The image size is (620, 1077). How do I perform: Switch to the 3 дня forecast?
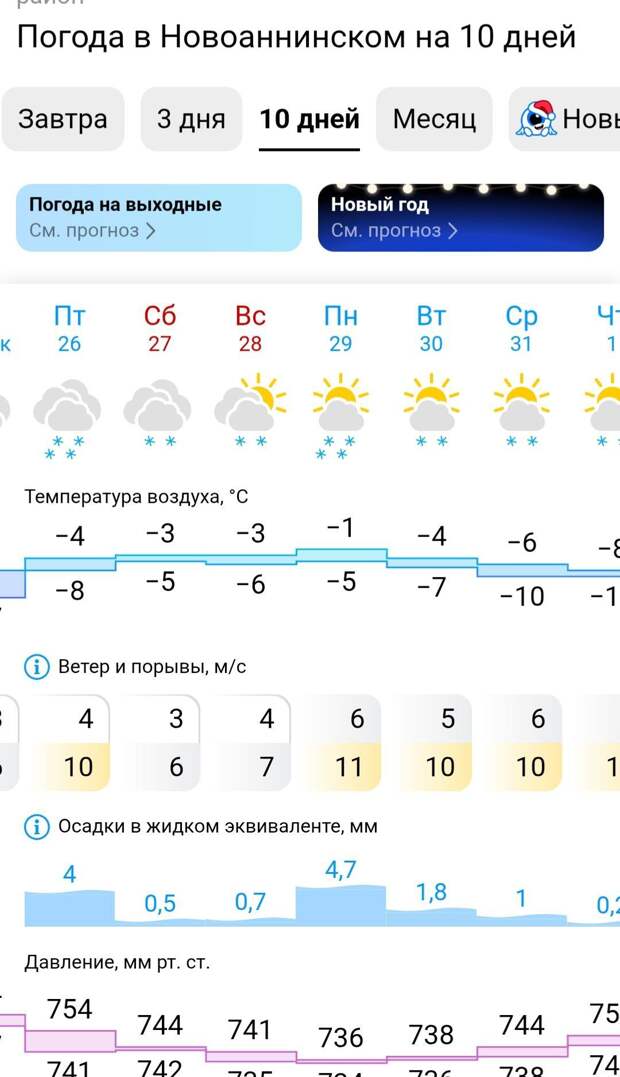point(191,120)
